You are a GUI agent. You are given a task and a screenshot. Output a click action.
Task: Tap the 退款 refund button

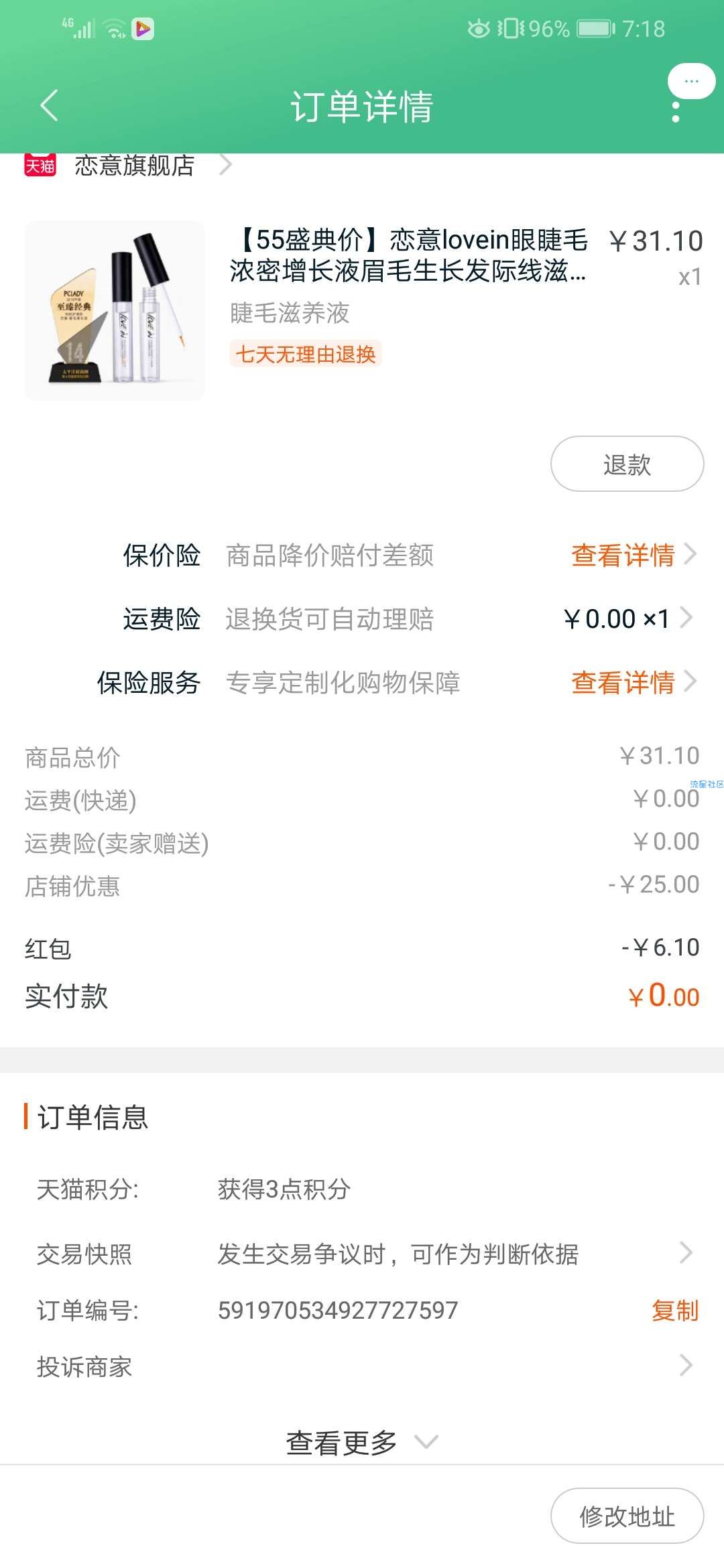pos(627,464)
